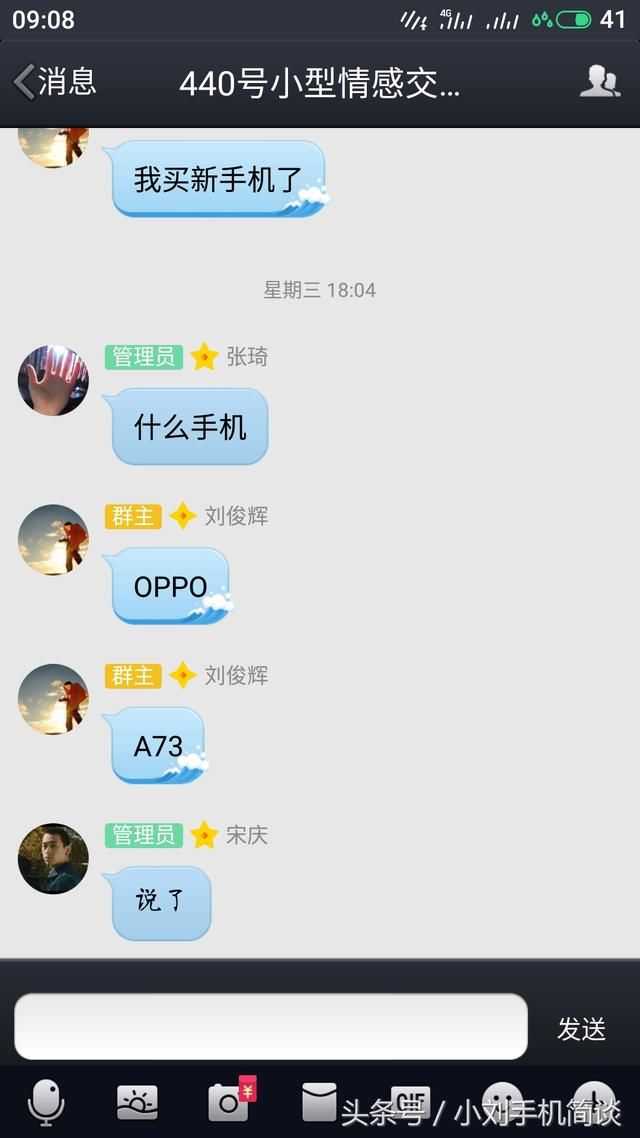Start a voice message with the microphone
The image size is (640, 1138).
(45, 1102)
